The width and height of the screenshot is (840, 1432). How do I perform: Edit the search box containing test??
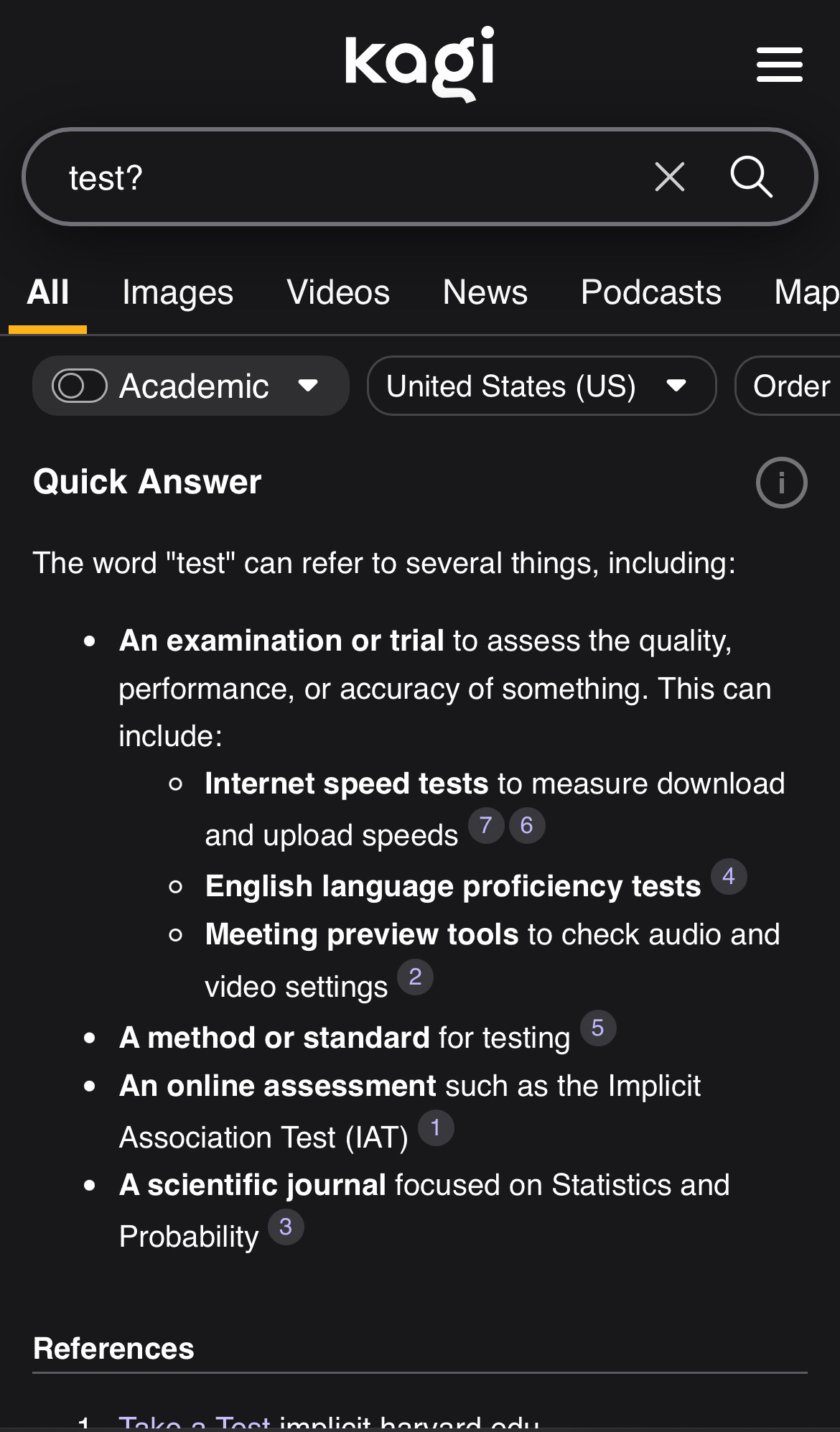pos(345,177)
